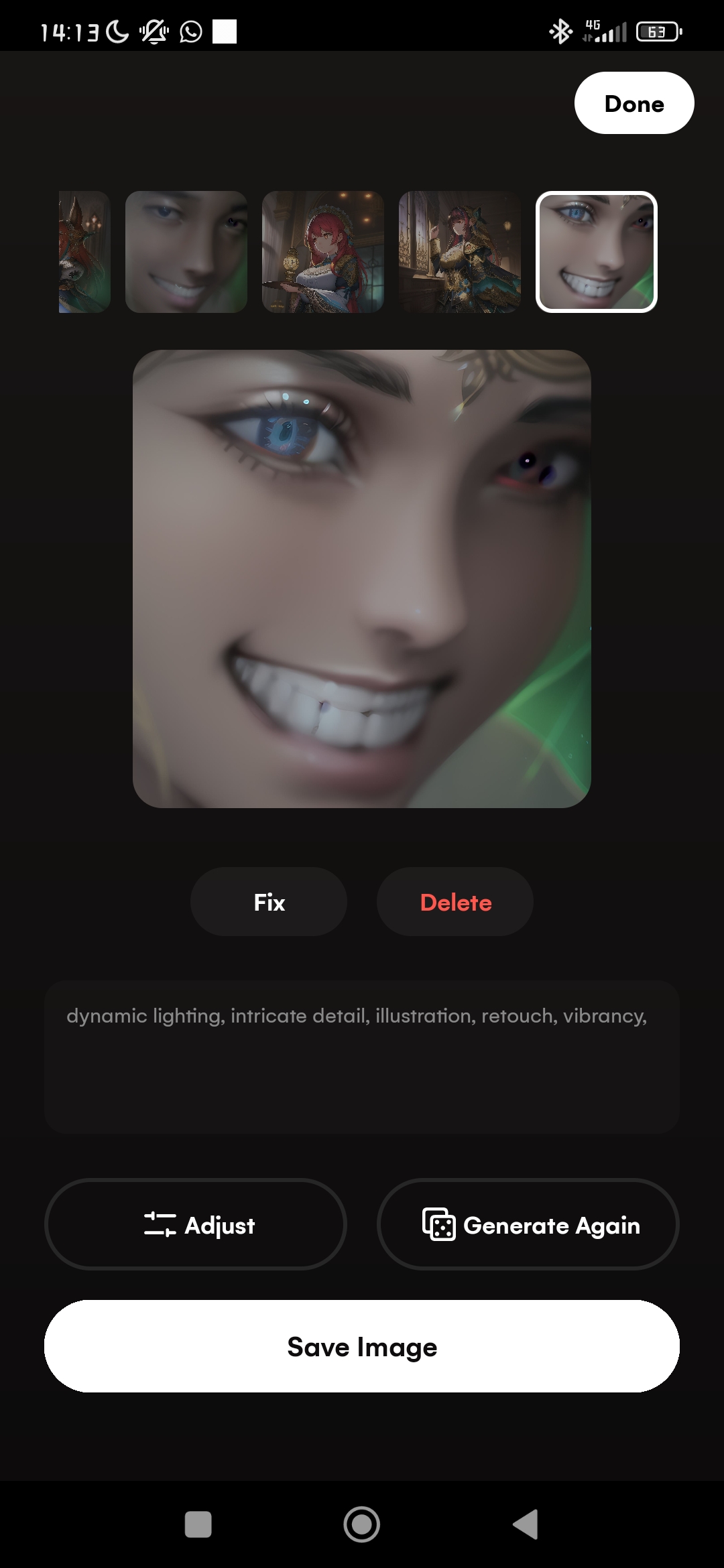This screenshot has width=724, height=1568.
Task: Go back using system navigation
Action: [x=526, y=1524]
